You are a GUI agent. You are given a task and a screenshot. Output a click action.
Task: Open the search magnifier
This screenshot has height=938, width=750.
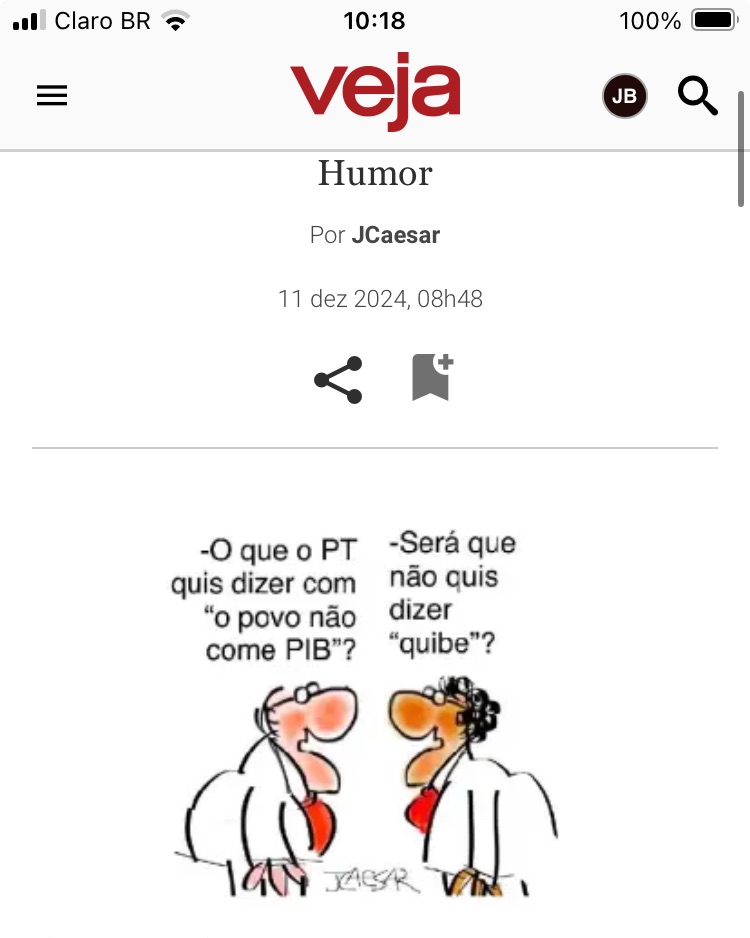coord(697,96)
